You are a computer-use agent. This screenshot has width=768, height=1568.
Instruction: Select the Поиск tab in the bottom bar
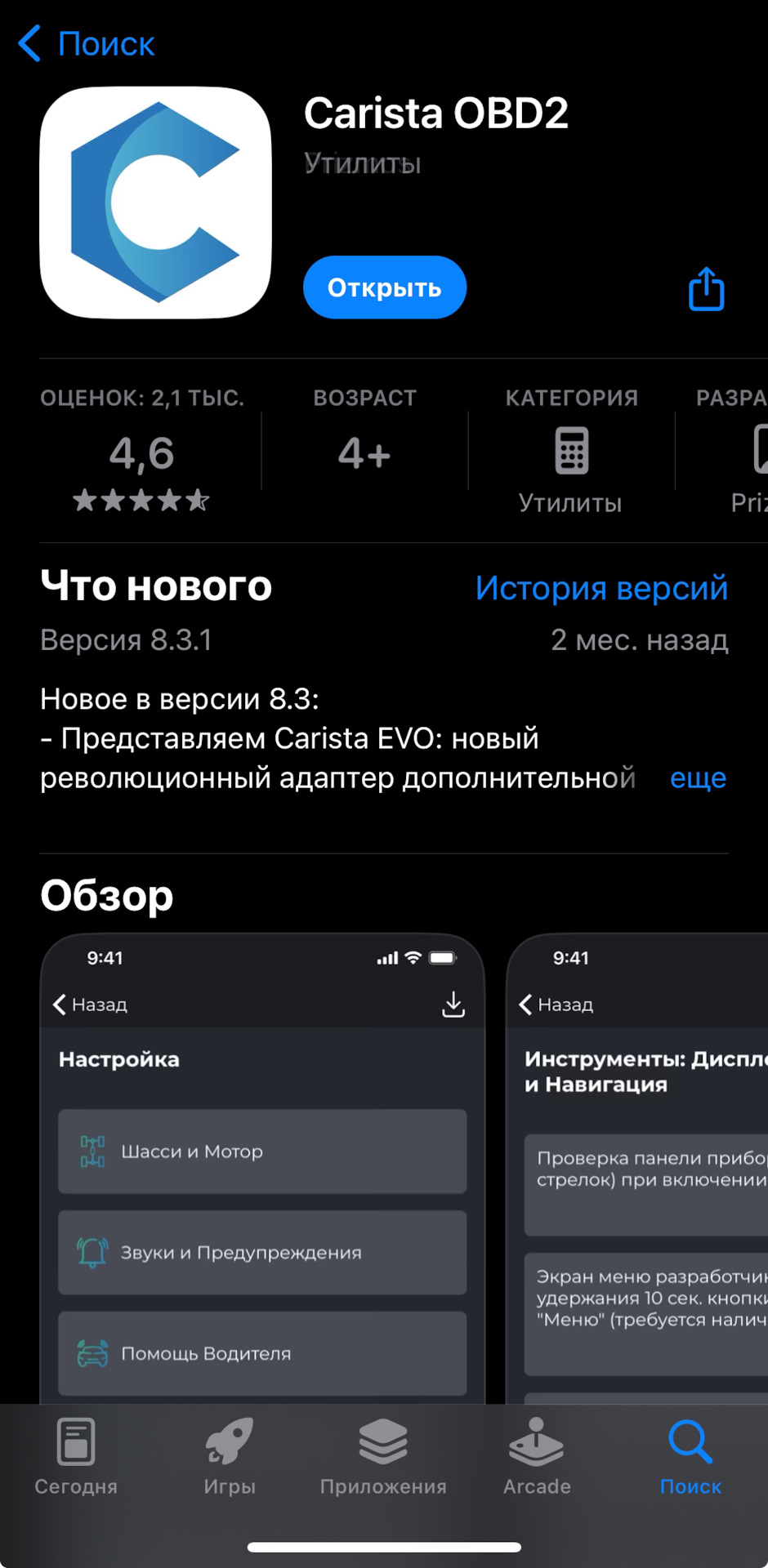click(x=690, y=1459)
